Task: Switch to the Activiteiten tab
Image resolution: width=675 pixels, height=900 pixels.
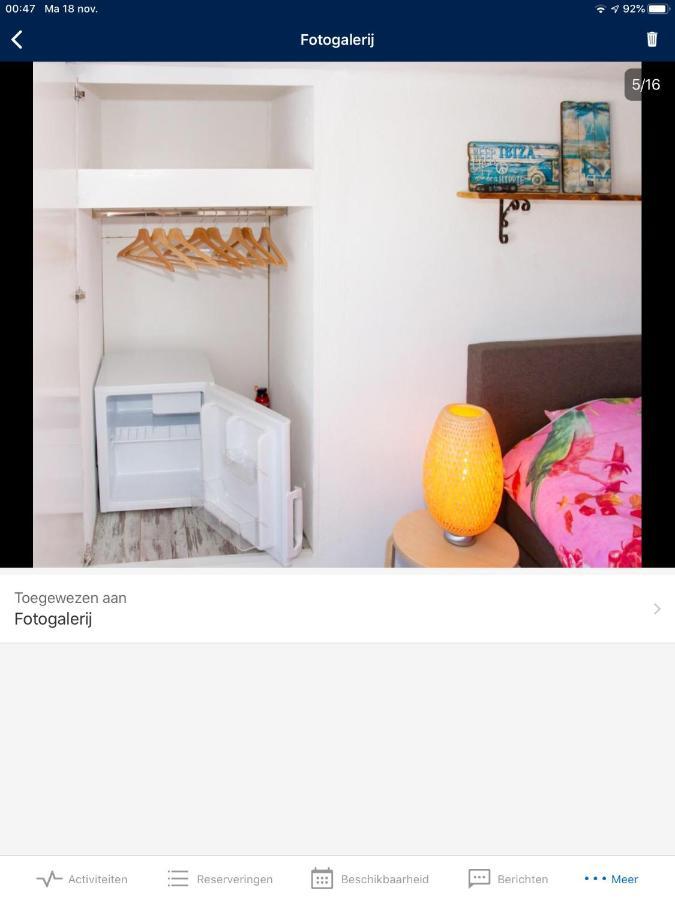Action: tap(82, 879)
